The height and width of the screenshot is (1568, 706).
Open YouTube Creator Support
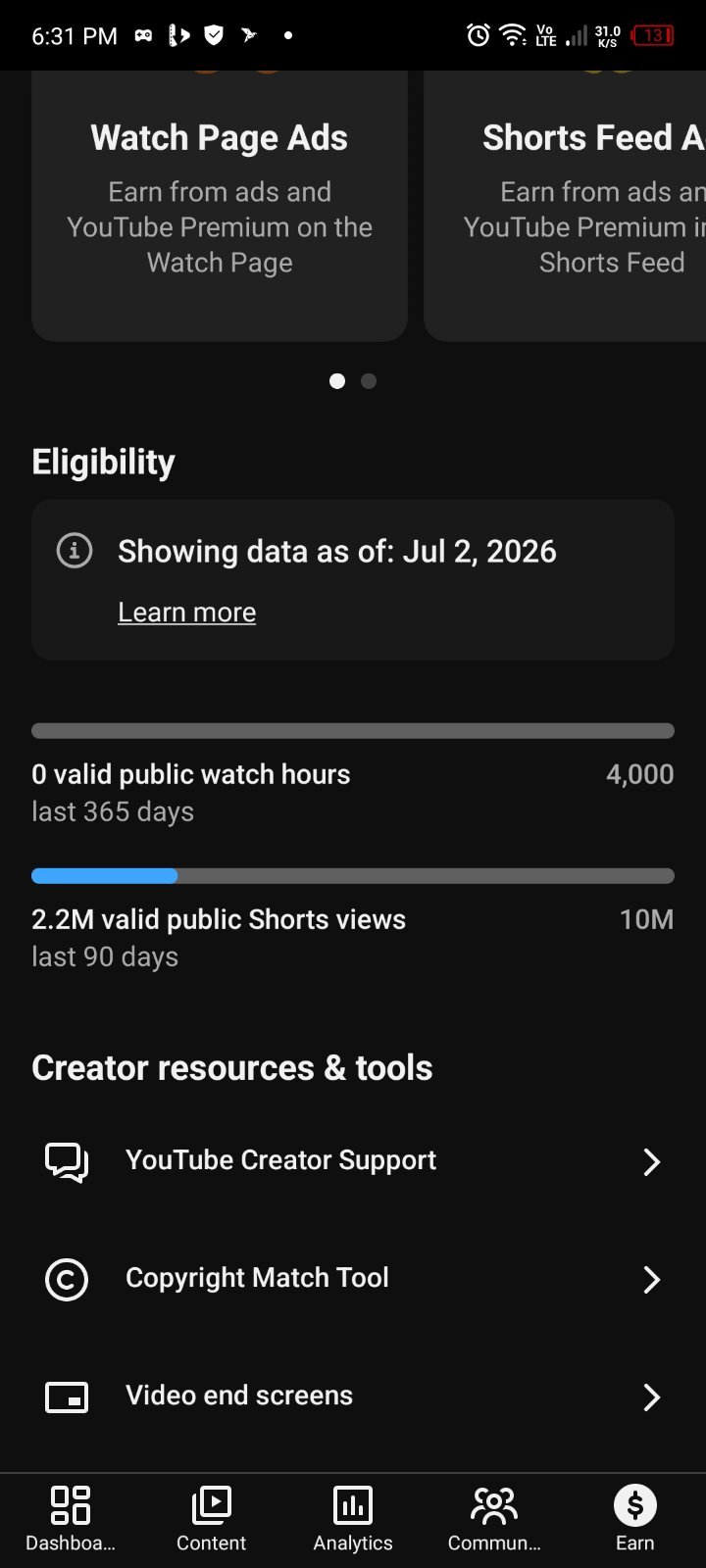(353, 1161)
